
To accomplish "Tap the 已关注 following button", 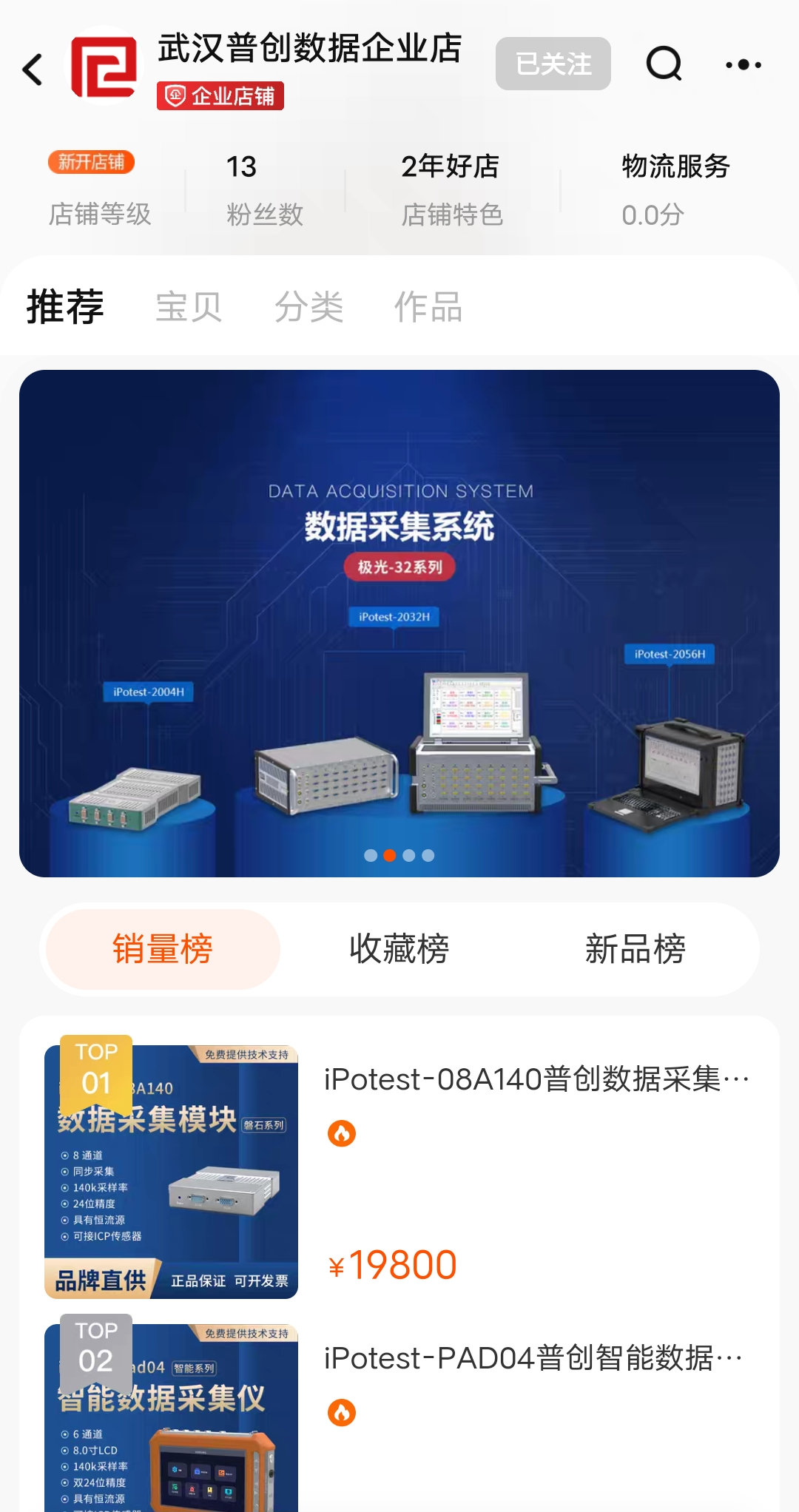I will 553,64.
